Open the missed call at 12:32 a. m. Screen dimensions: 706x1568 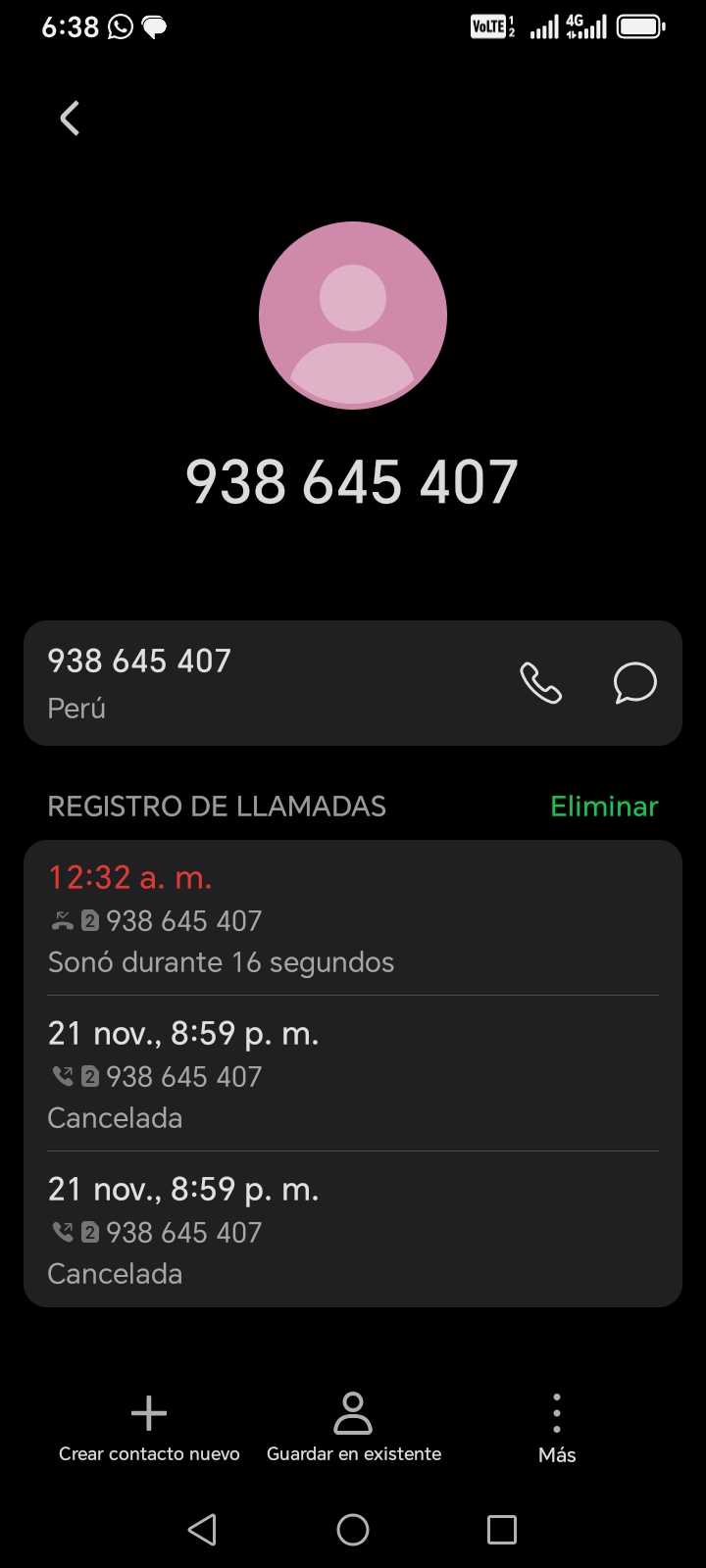(352, 918)
